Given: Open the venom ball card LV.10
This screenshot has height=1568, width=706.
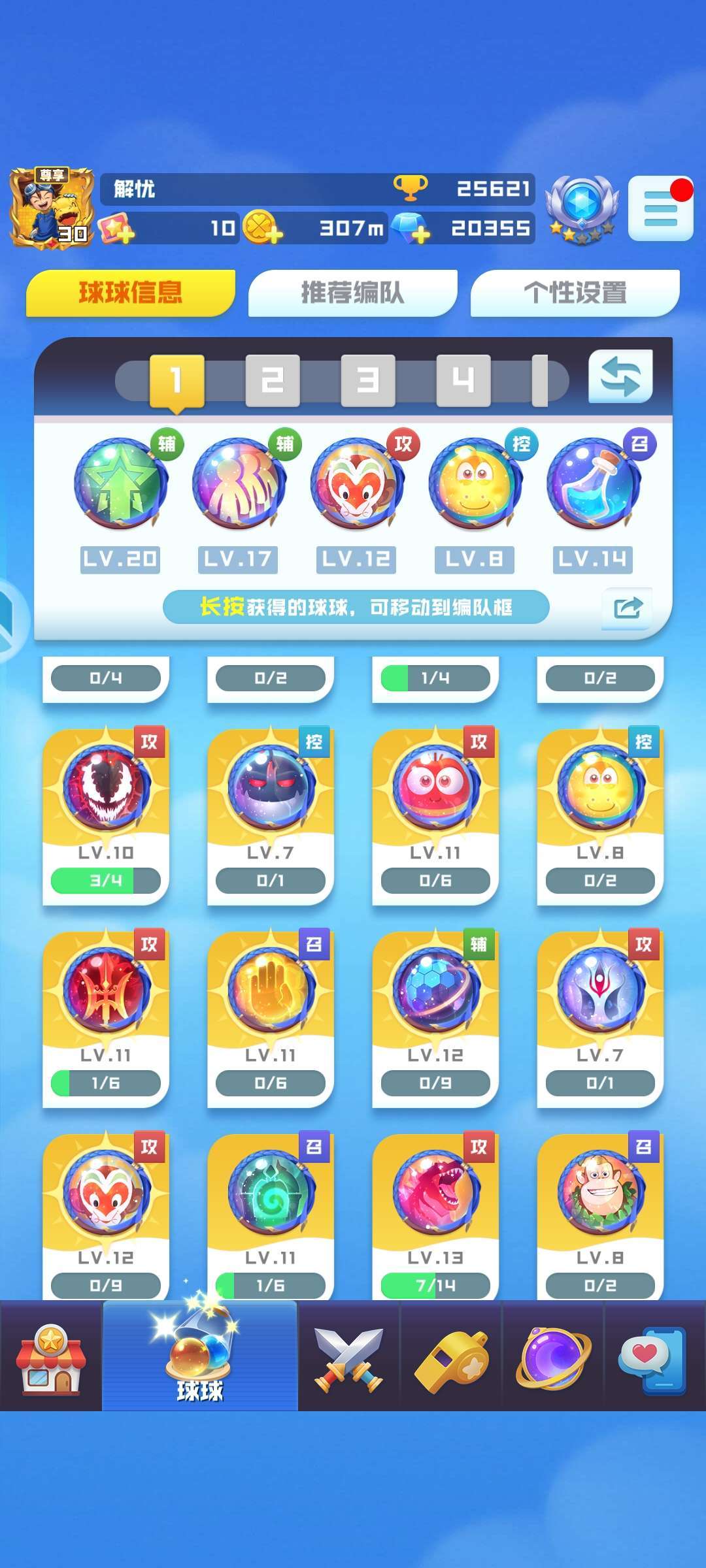Looking at the screenshot, I should [x=106, y=817].
